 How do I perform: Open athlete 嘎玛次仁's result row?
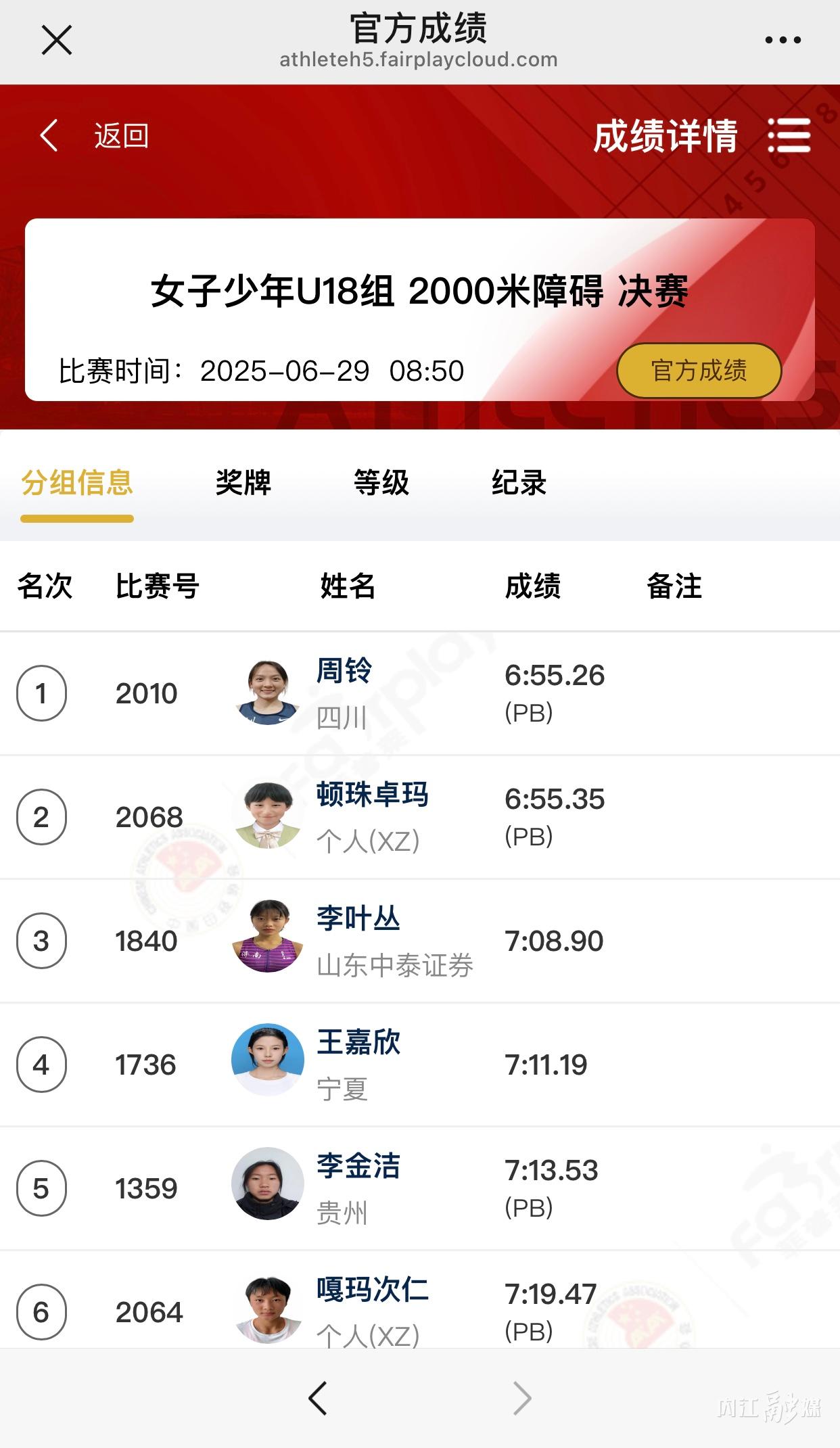coord(372,1290)
